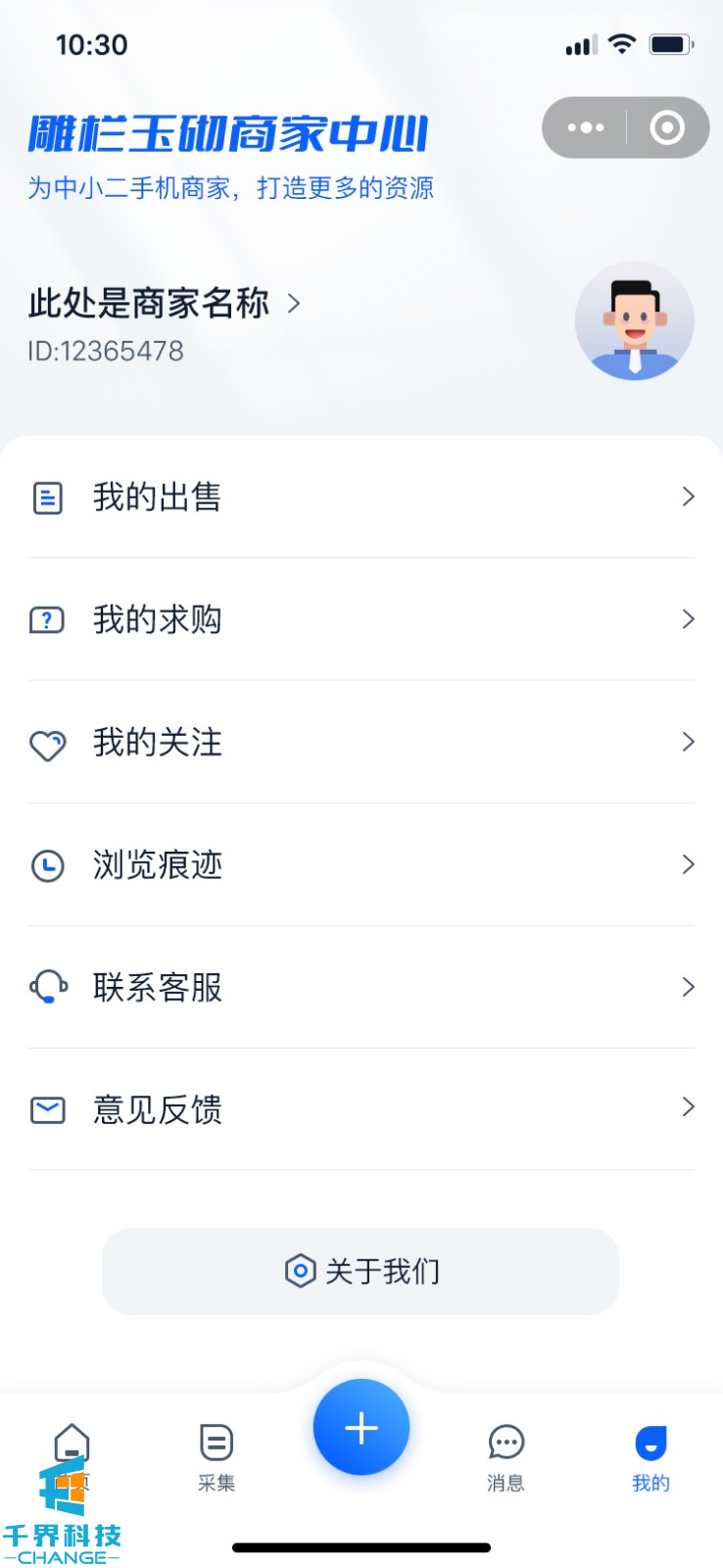Viewport: 723px width, 1568px height.
Task: Switch to the 消息 tab
Action: [x=506, y=1457]
